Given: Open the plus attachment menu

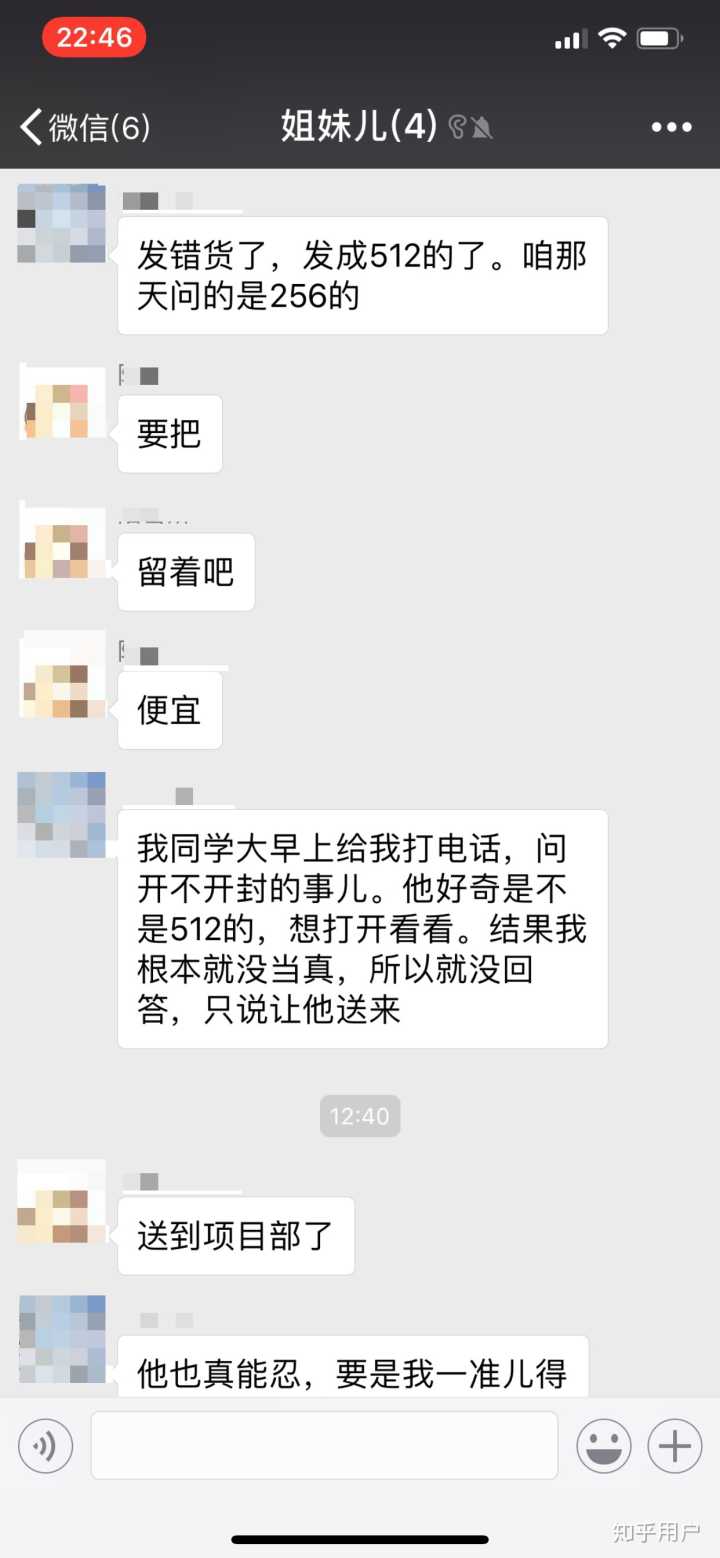Looking at the screenshot, I should click(x=675, y=1446).
